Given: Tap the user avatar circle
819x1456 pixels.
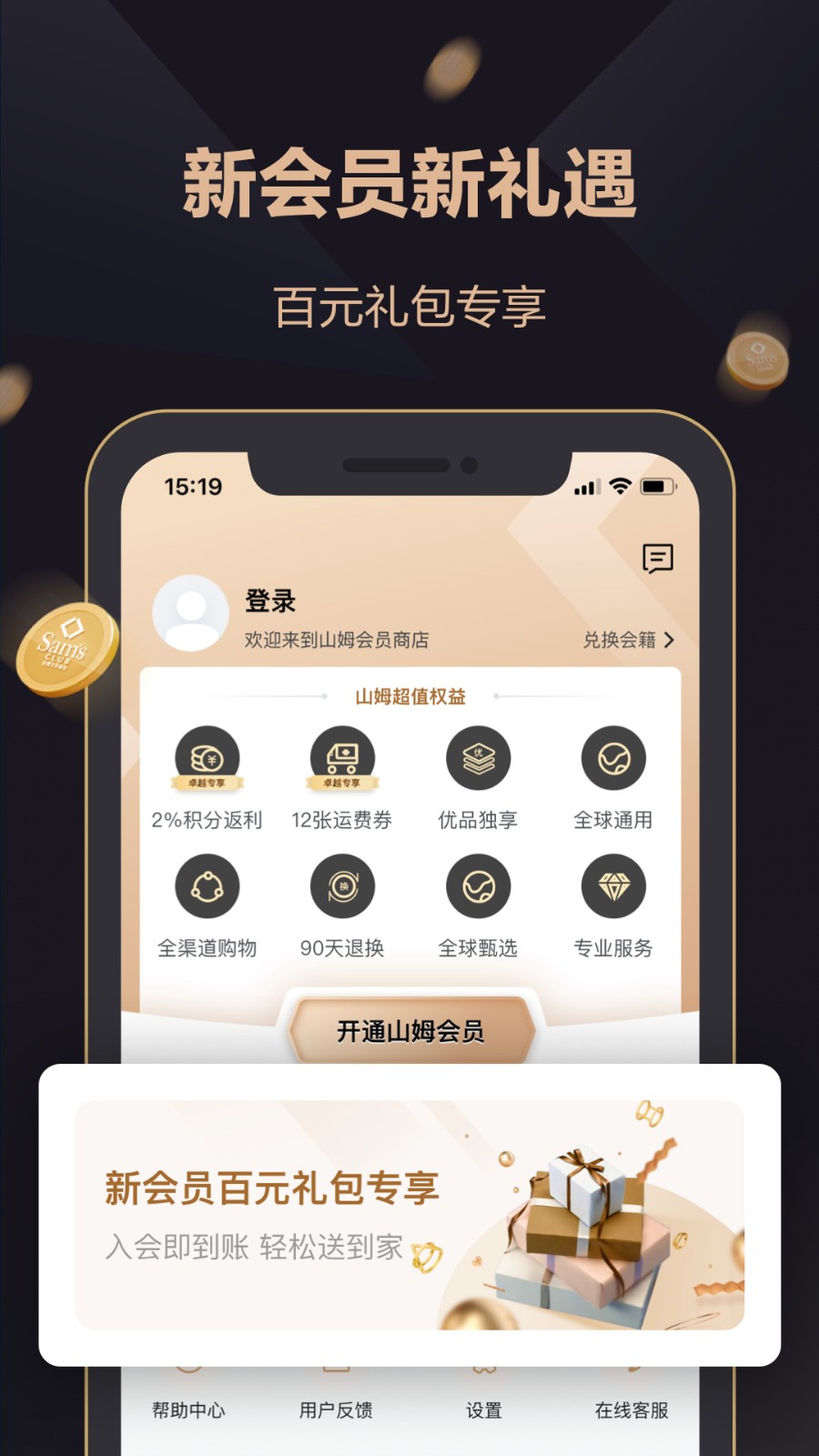Looking at the screenshot, I should pos(191,612).
